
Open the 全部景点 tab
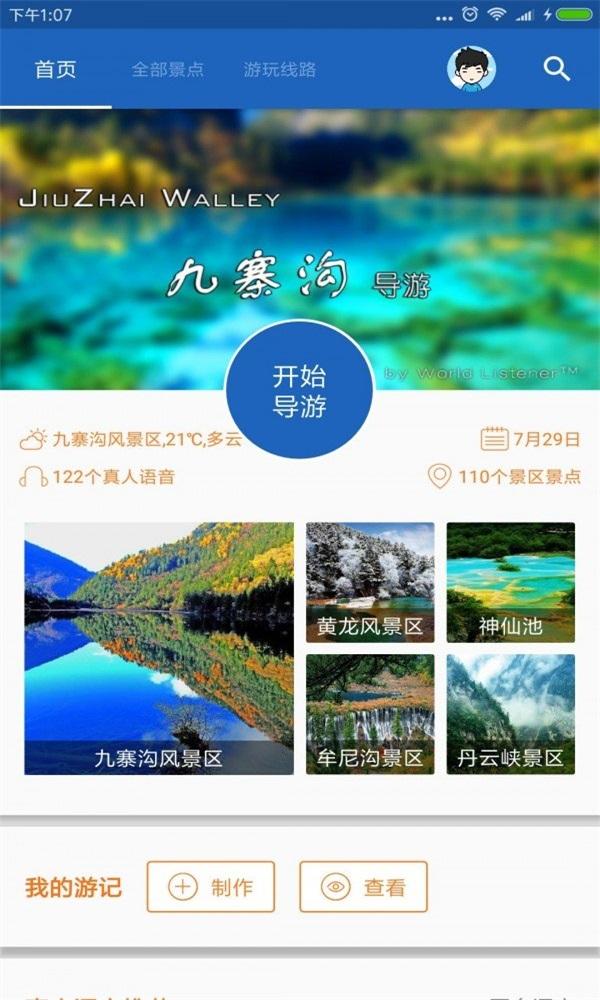[168, 70]
